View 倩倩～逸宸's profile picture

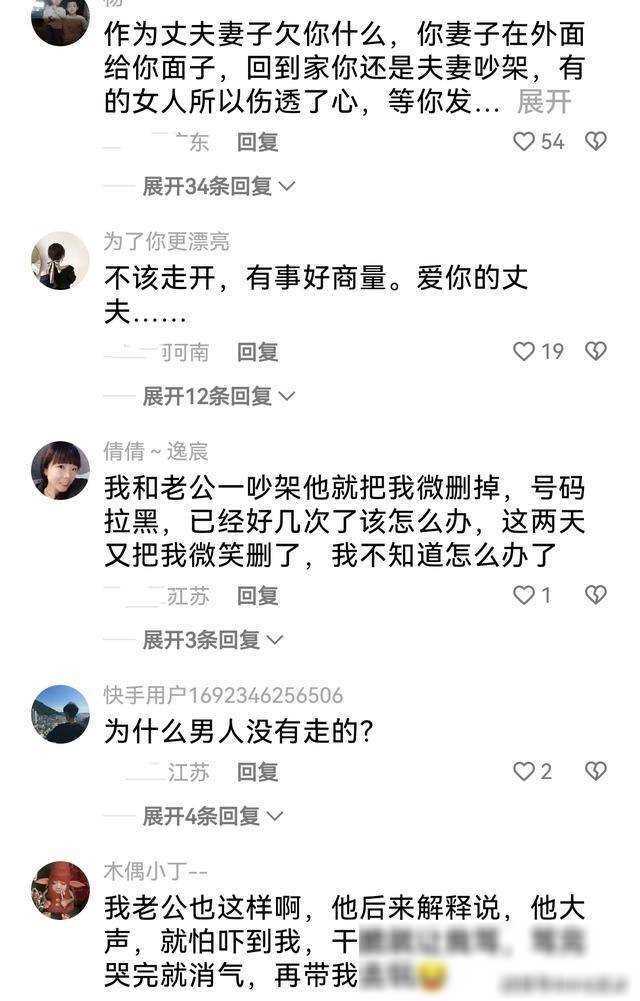point(60,470)
